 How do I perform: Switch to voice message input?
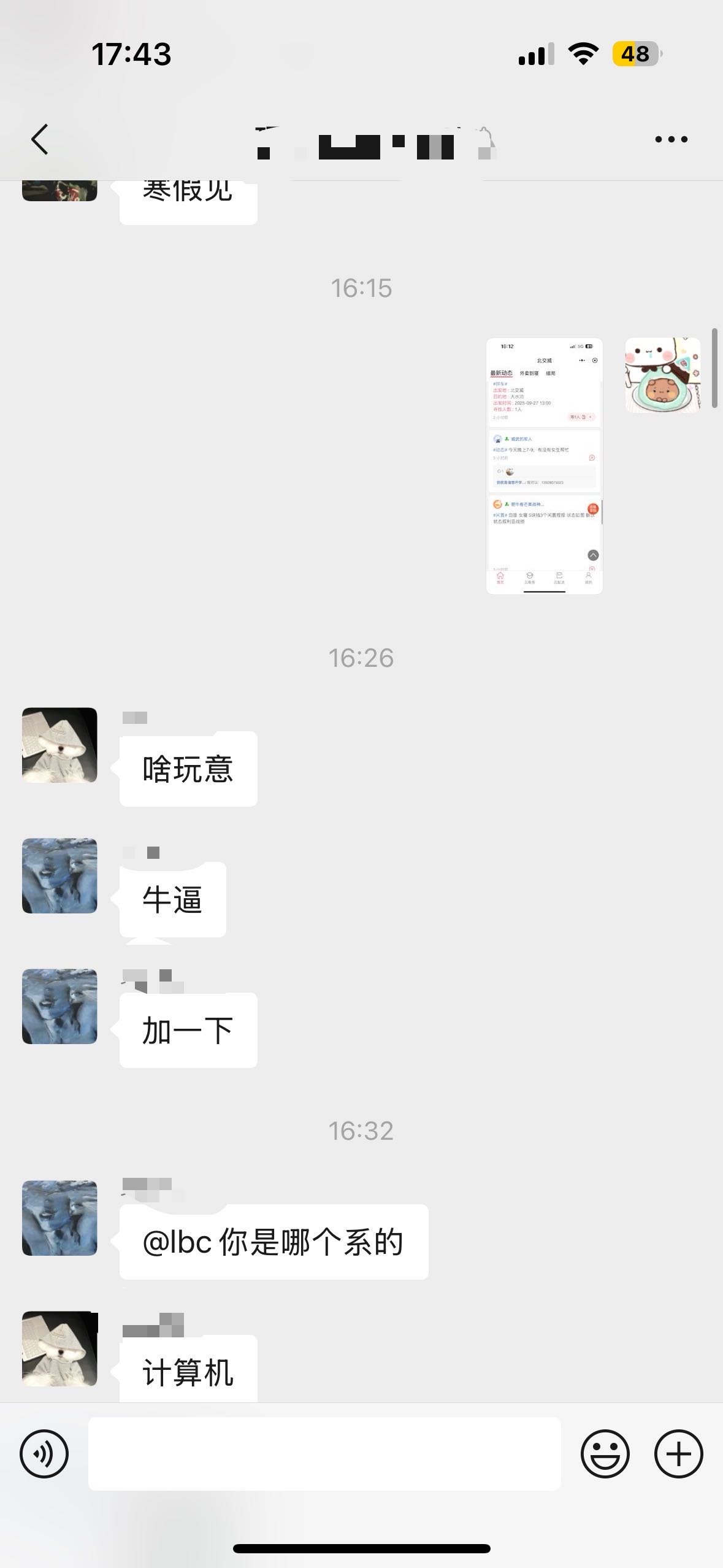click(44, 1453)
